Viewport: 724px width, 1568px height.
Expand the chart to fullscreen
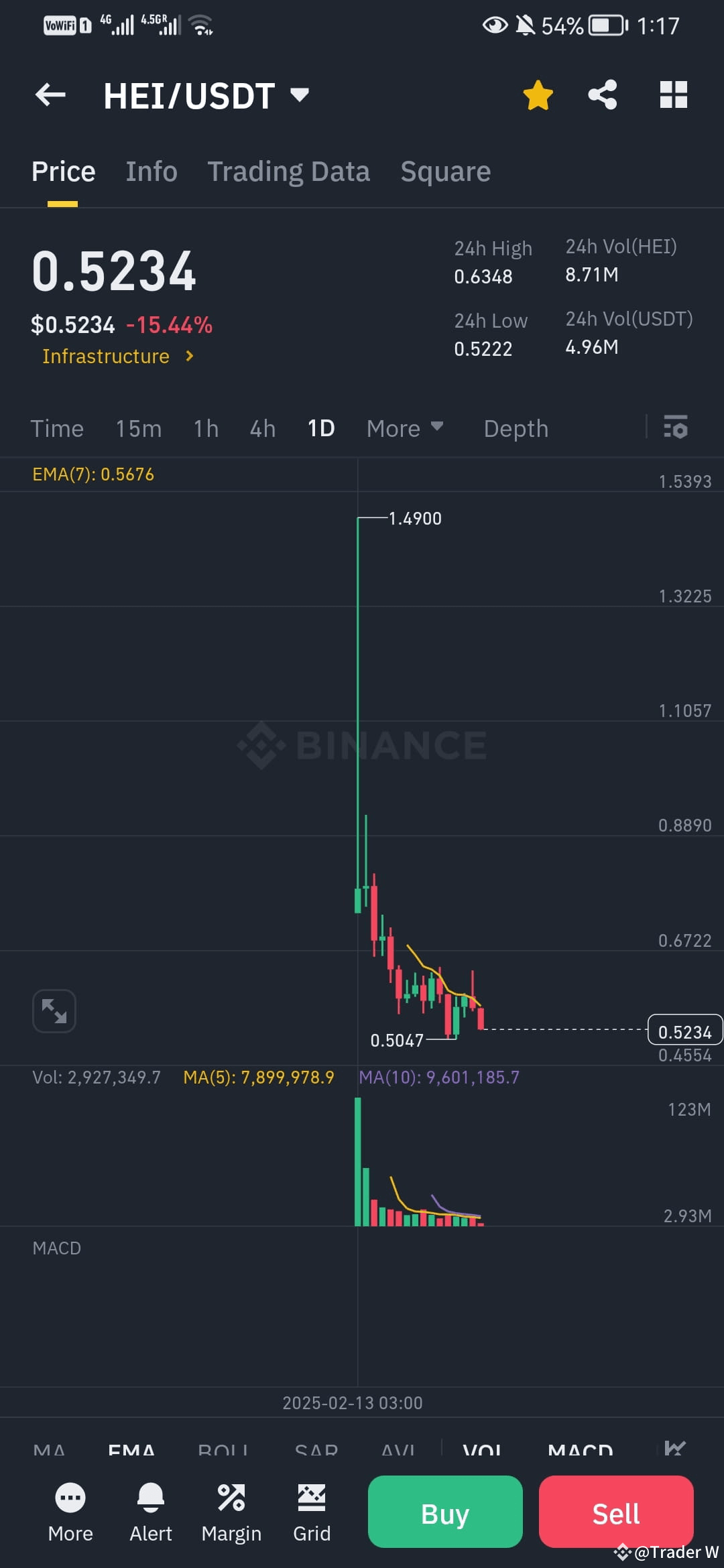54,1010
